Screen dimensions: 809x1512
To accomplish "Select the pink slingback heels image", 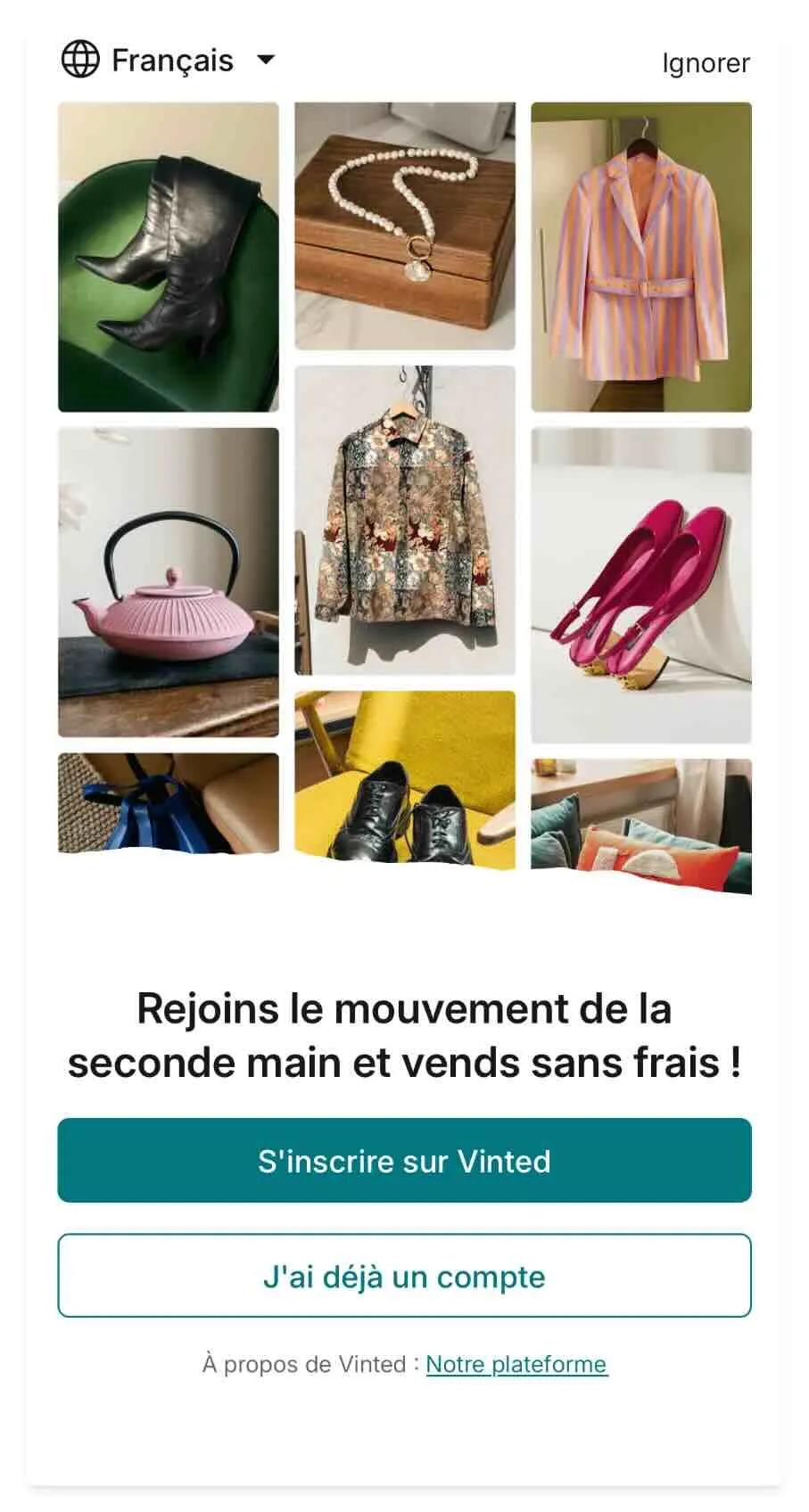I will coord(641,588).
